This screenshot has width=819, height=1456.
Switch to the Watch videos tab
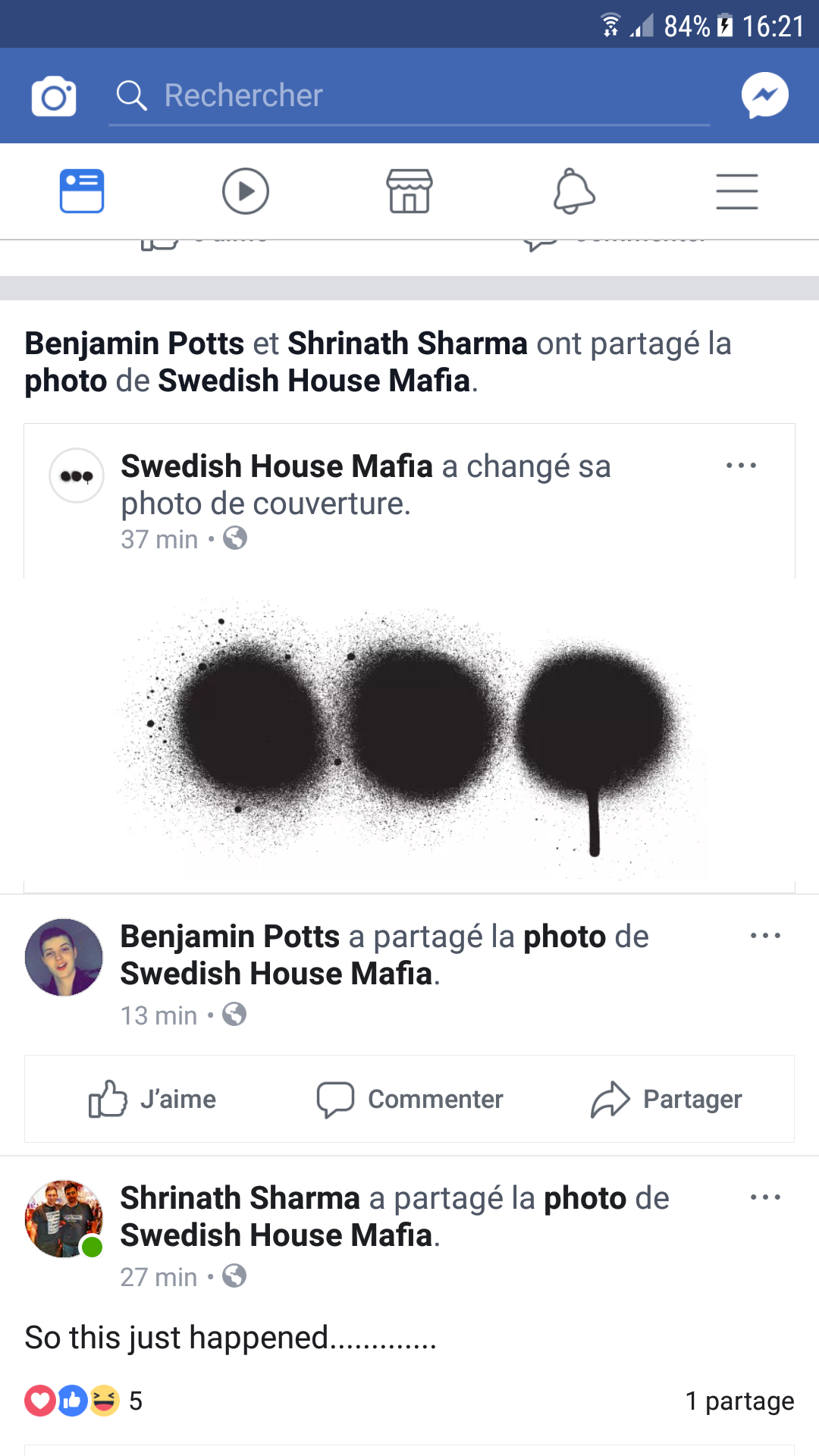pos(246,191)
